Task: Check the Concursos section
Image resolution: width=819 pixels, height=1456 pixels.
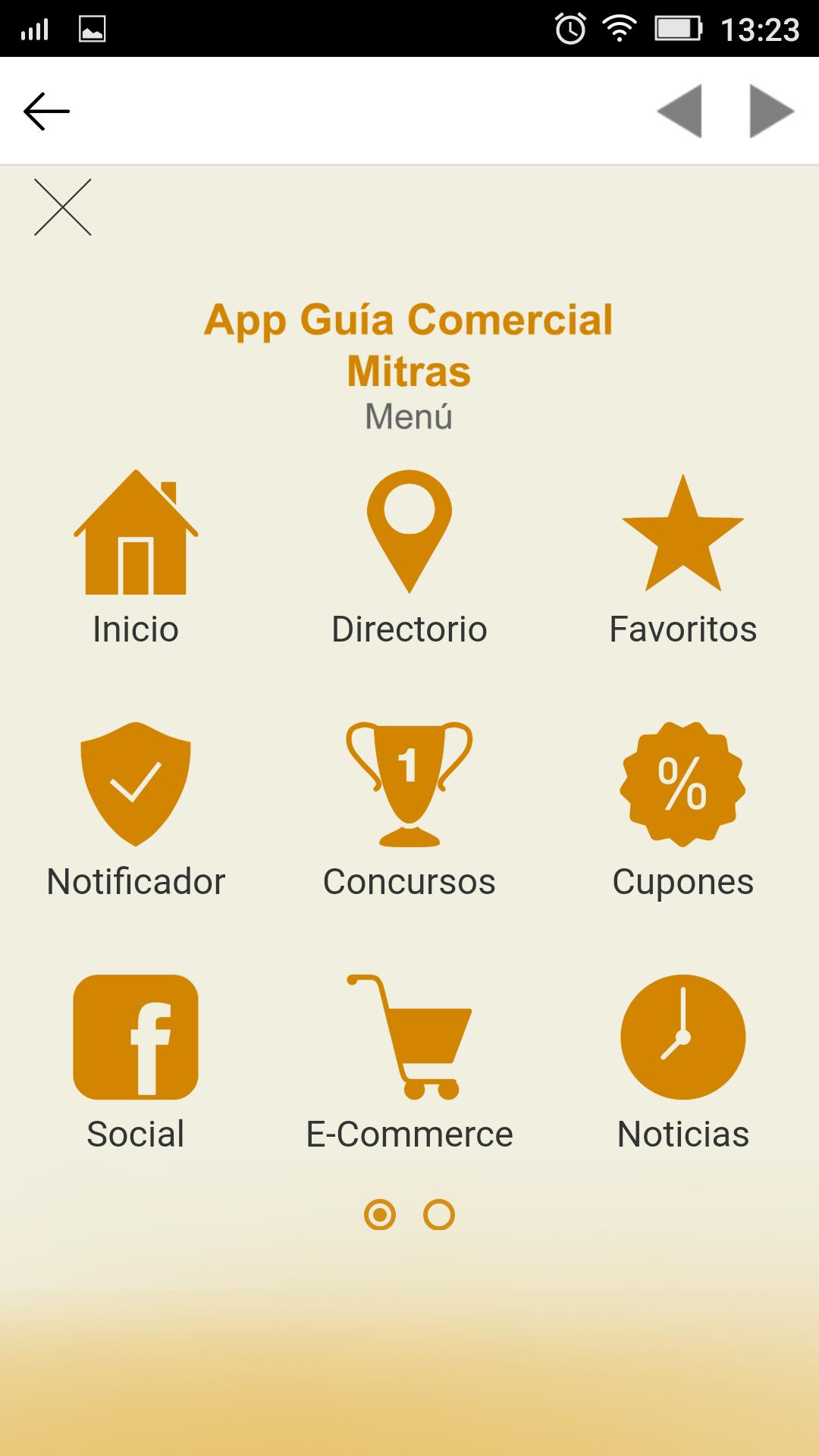Action: tap(409, 811)
